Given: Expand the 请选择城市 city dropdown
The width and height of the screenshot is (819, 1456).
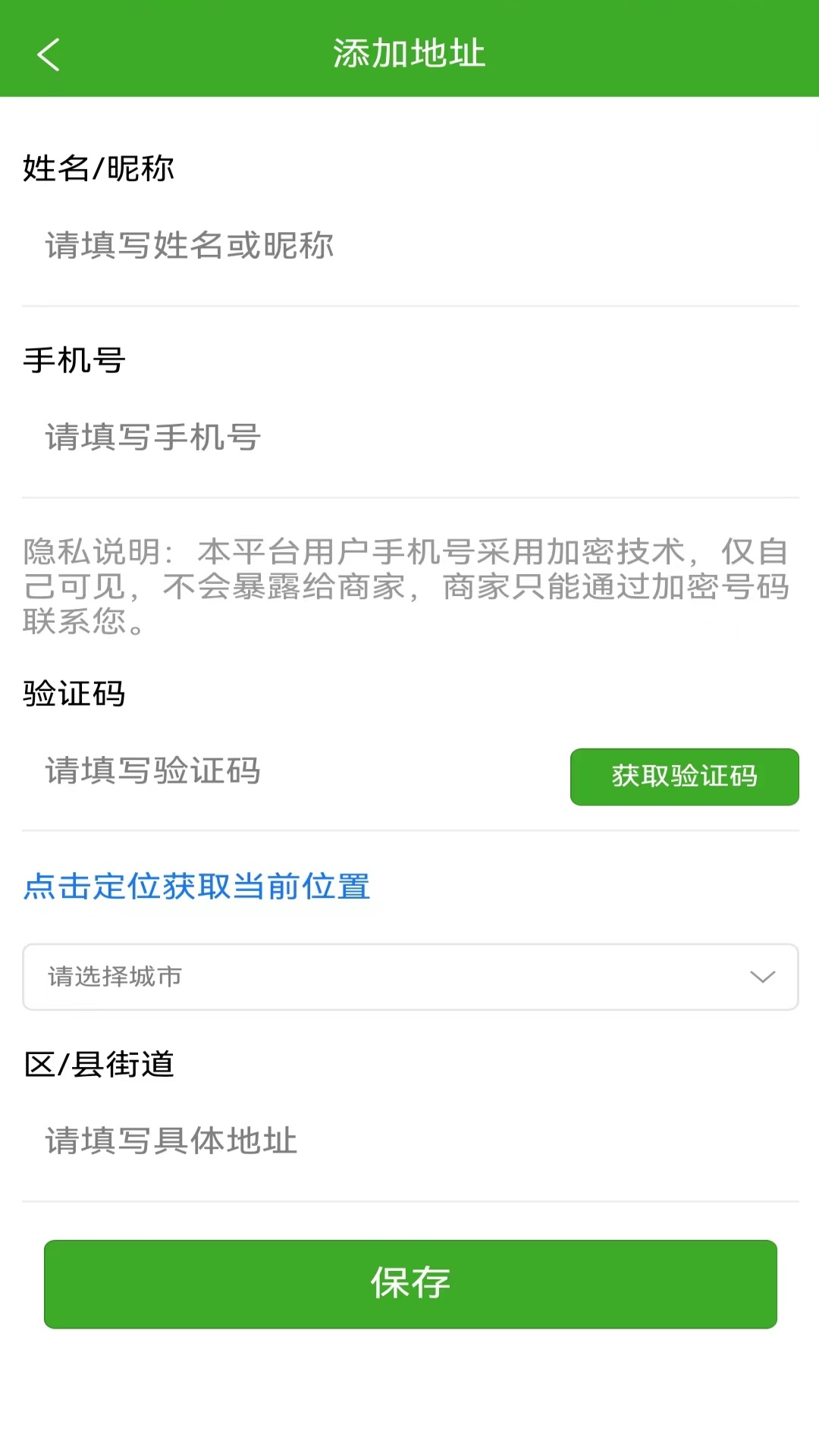Looking at the screenshot, I should click(409, 977).
